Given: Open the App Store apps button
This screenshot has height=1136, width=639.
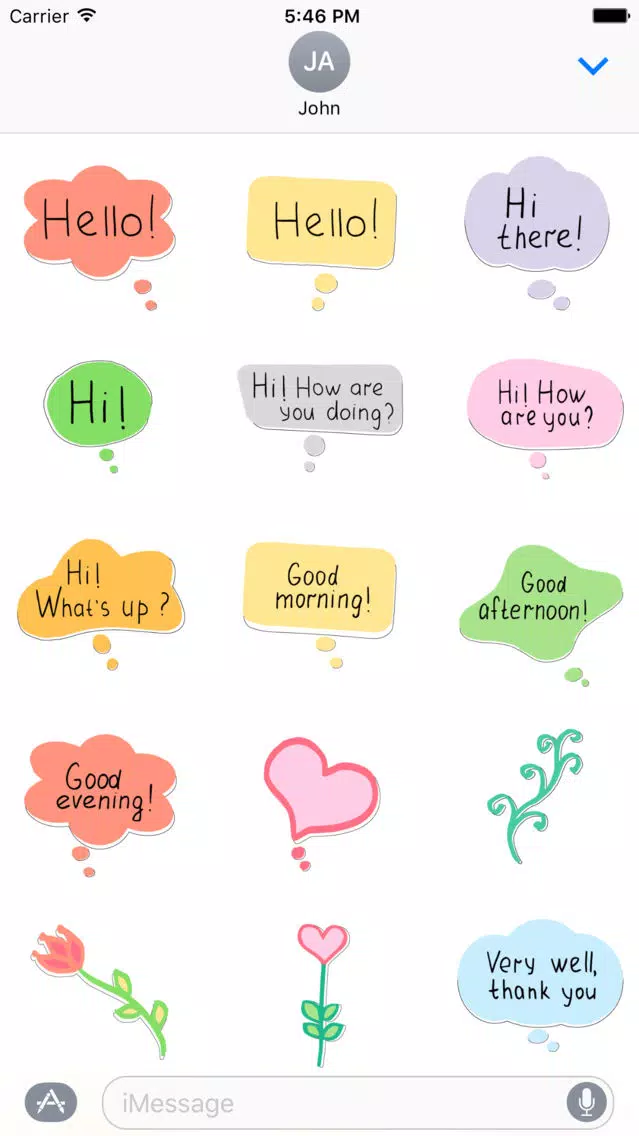Looking at the screenshot, I should 50,1102.
